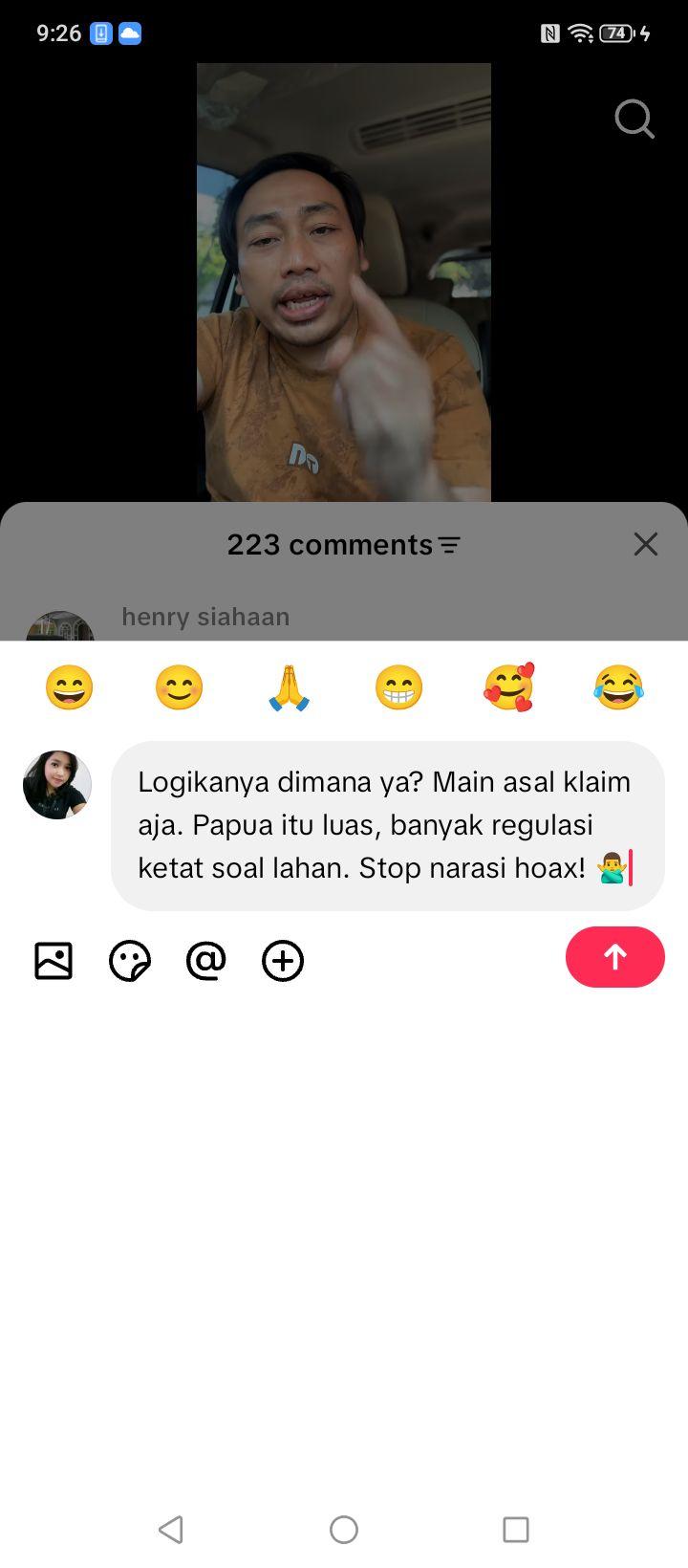Send the typed comment

614,957
